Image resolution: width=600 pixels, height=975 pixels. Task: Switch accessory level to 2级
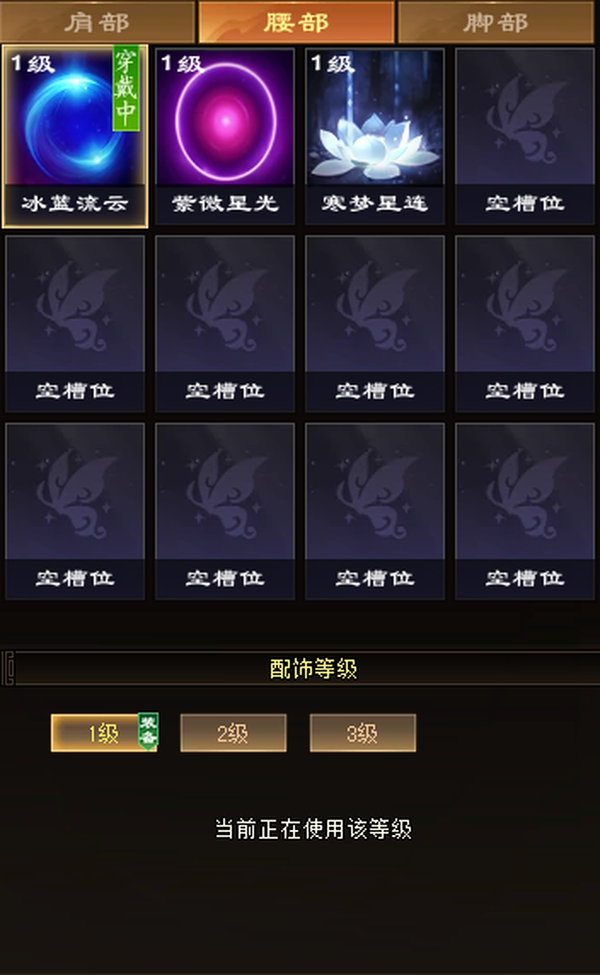[x=233, y=733]
